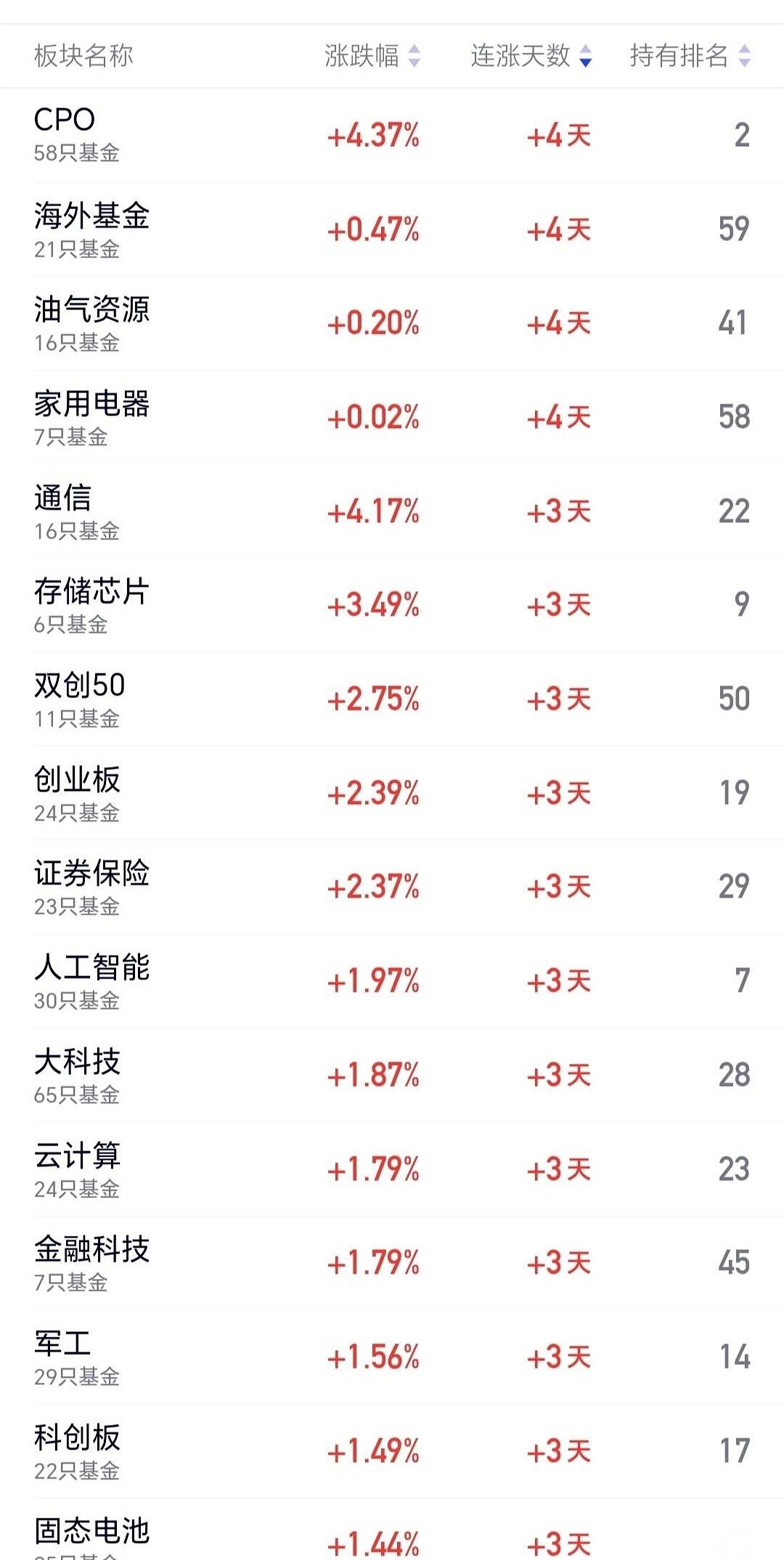This screenshot has width=784, height=1560.
Task: Select the 存储芯片 sector row
Action: [392, 605]
